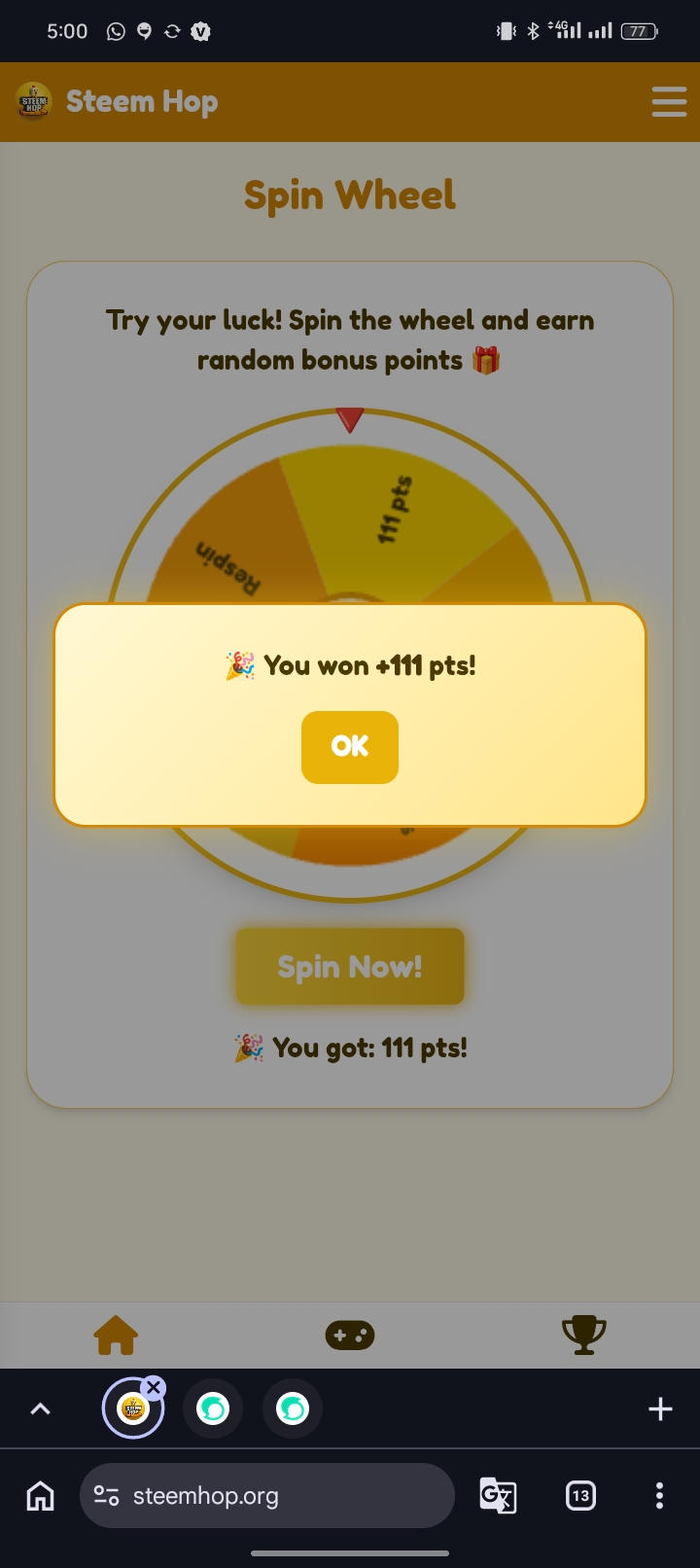Viewport: 700px width, 1568px height.
Task: Open the browser three-dot menu
Action: pyautogui.click(x=659, y=1496)
